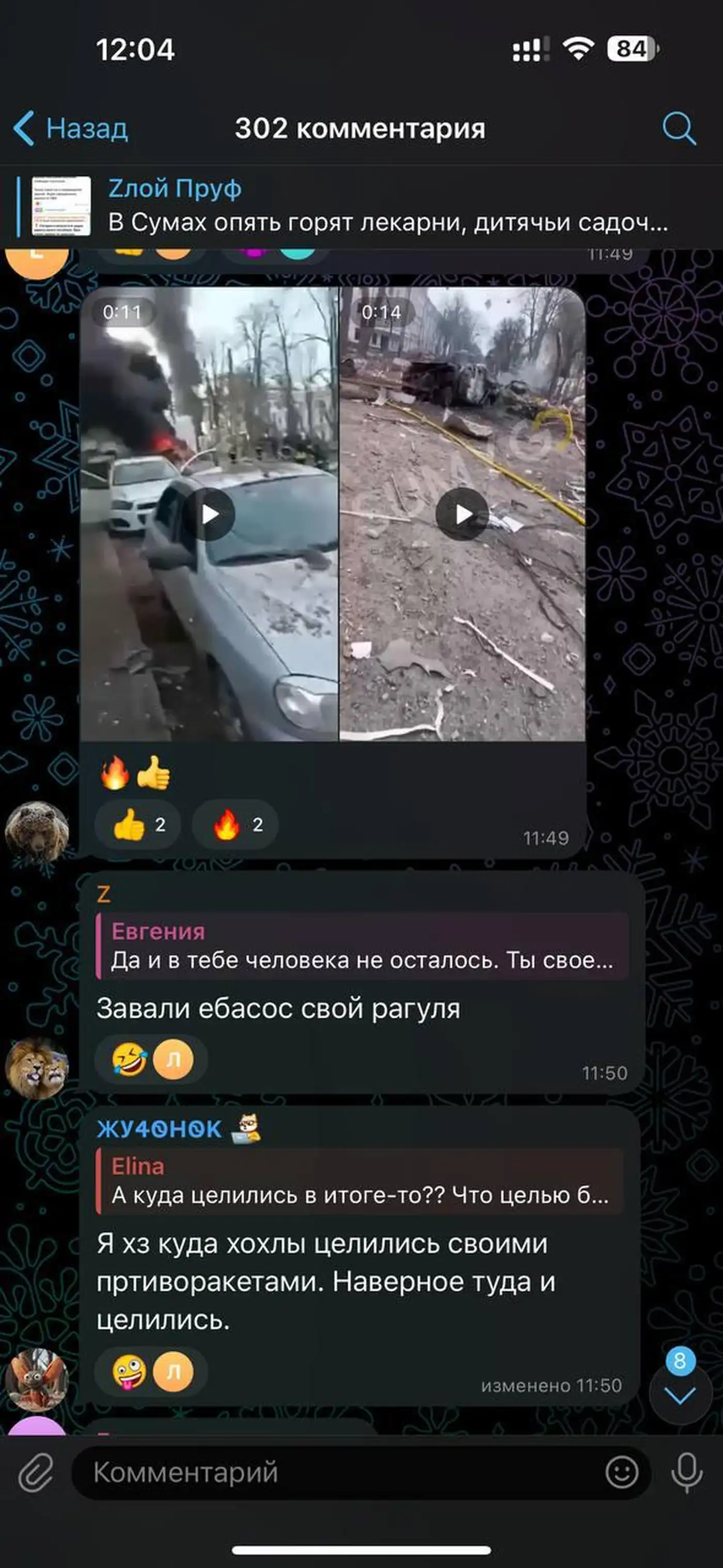Open the quoted reply from Евгения
Image resolution: width=723 pixels, height=1568 pixels.
362,946
